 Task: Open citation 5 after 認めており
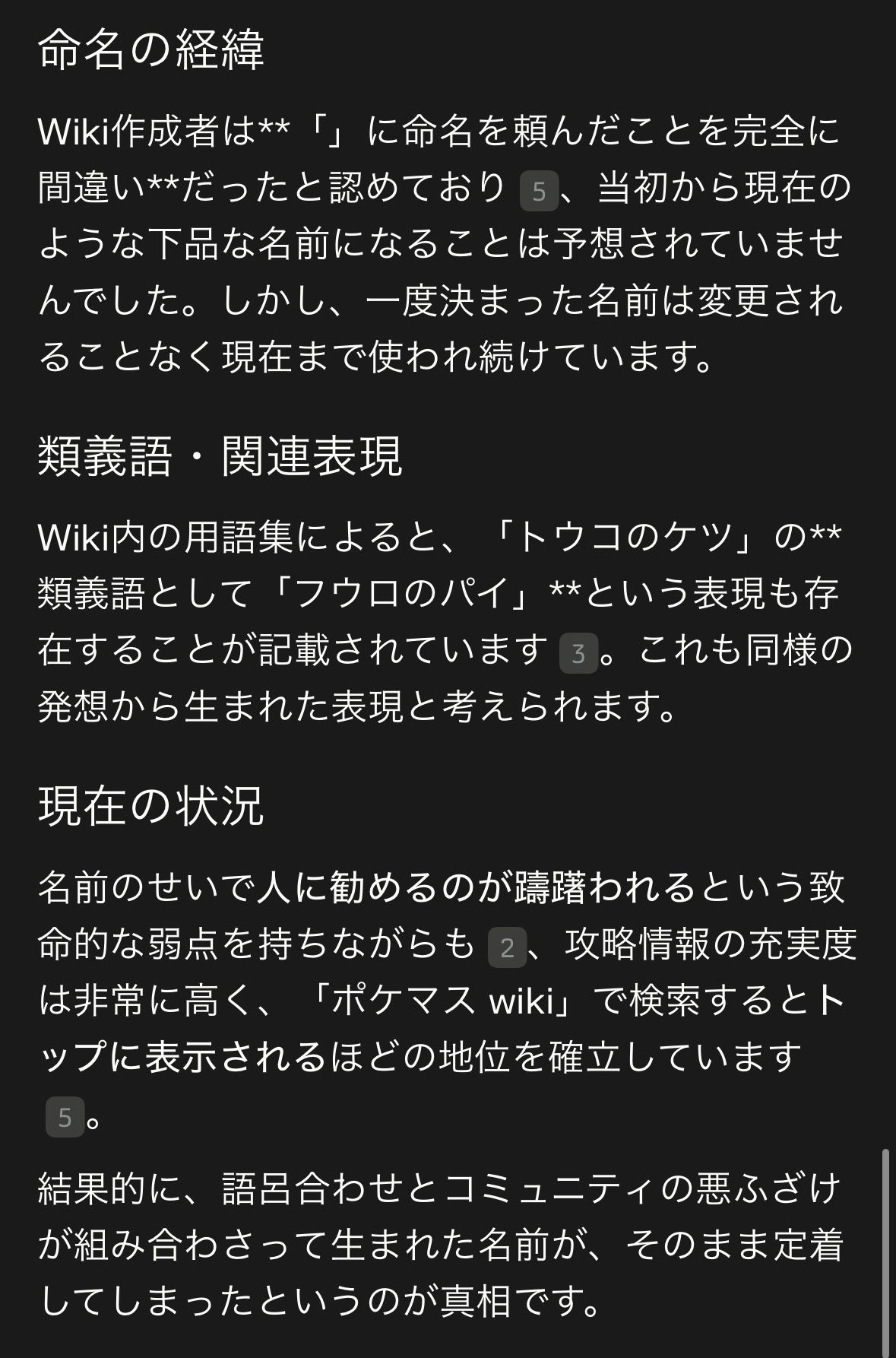[x=539, y=191]
